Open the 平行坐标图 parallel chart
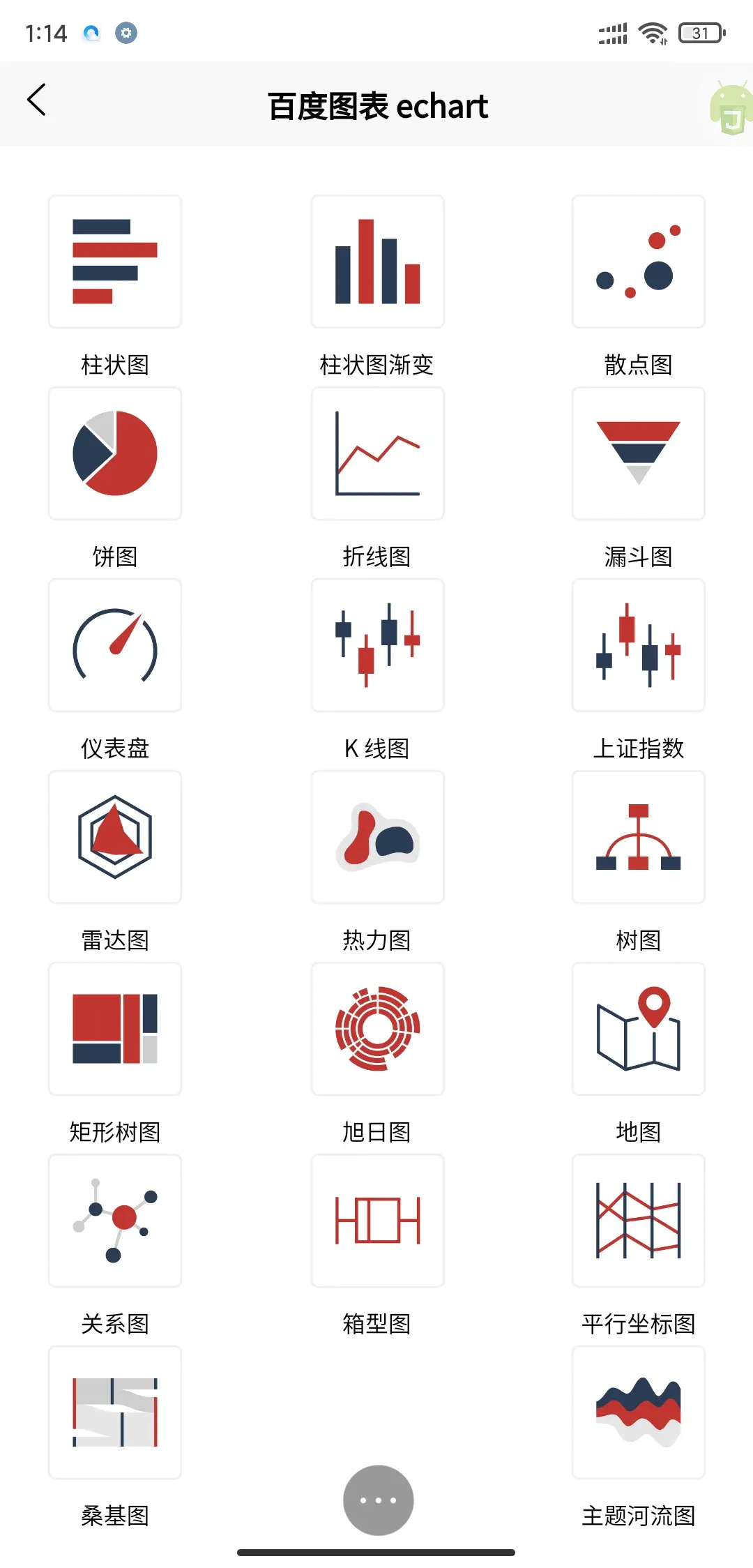This screenshot has width=753, height=1568. click(x=638, y=1221)
